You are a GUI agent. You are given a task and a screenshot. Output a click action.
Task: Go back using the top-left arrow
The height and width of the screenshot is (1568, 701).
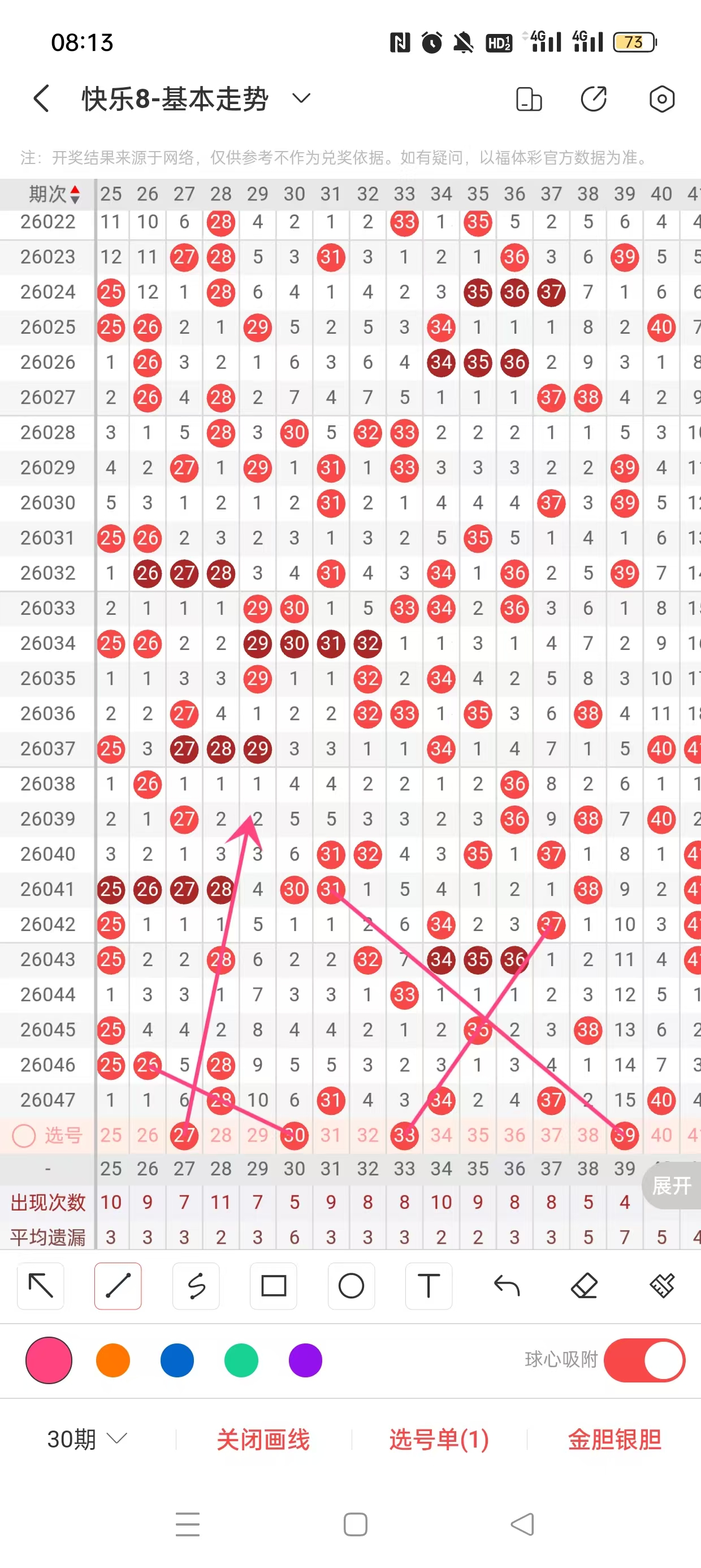pyautogui.click(x=41, y=98)
